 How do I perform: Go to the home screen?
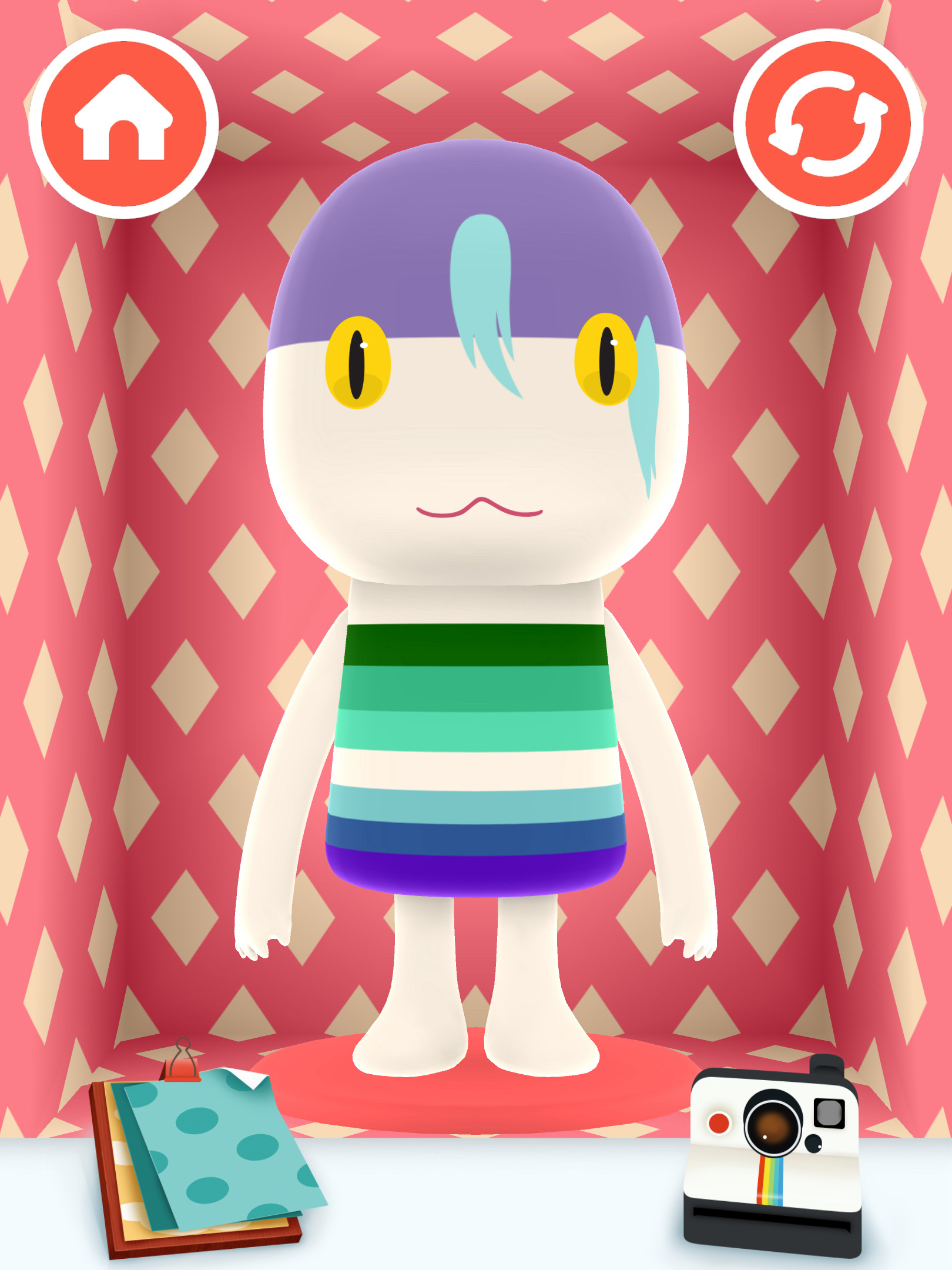[x=123, y=123]
